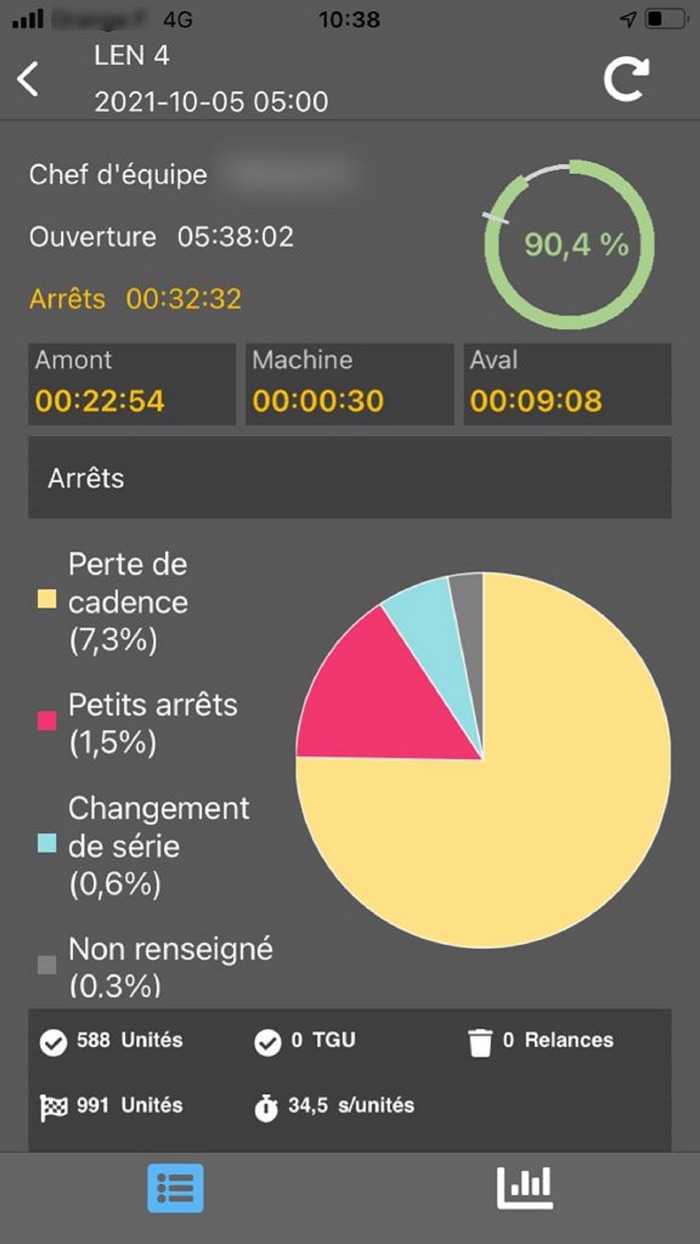Open the bar chart tab

coord(524,1187)
